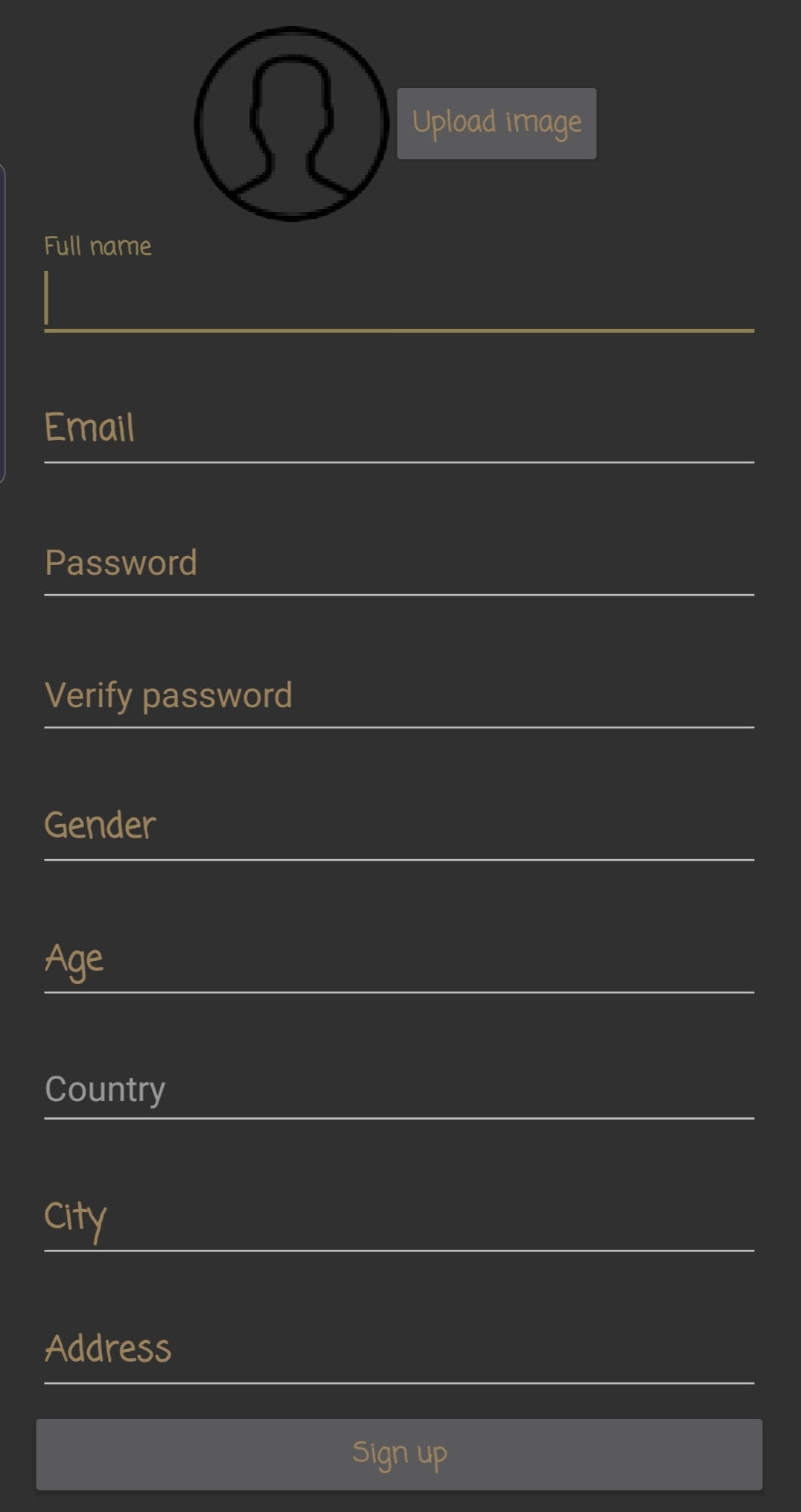Click the Country label text

pyautogui.click(x=105, y=1088)
